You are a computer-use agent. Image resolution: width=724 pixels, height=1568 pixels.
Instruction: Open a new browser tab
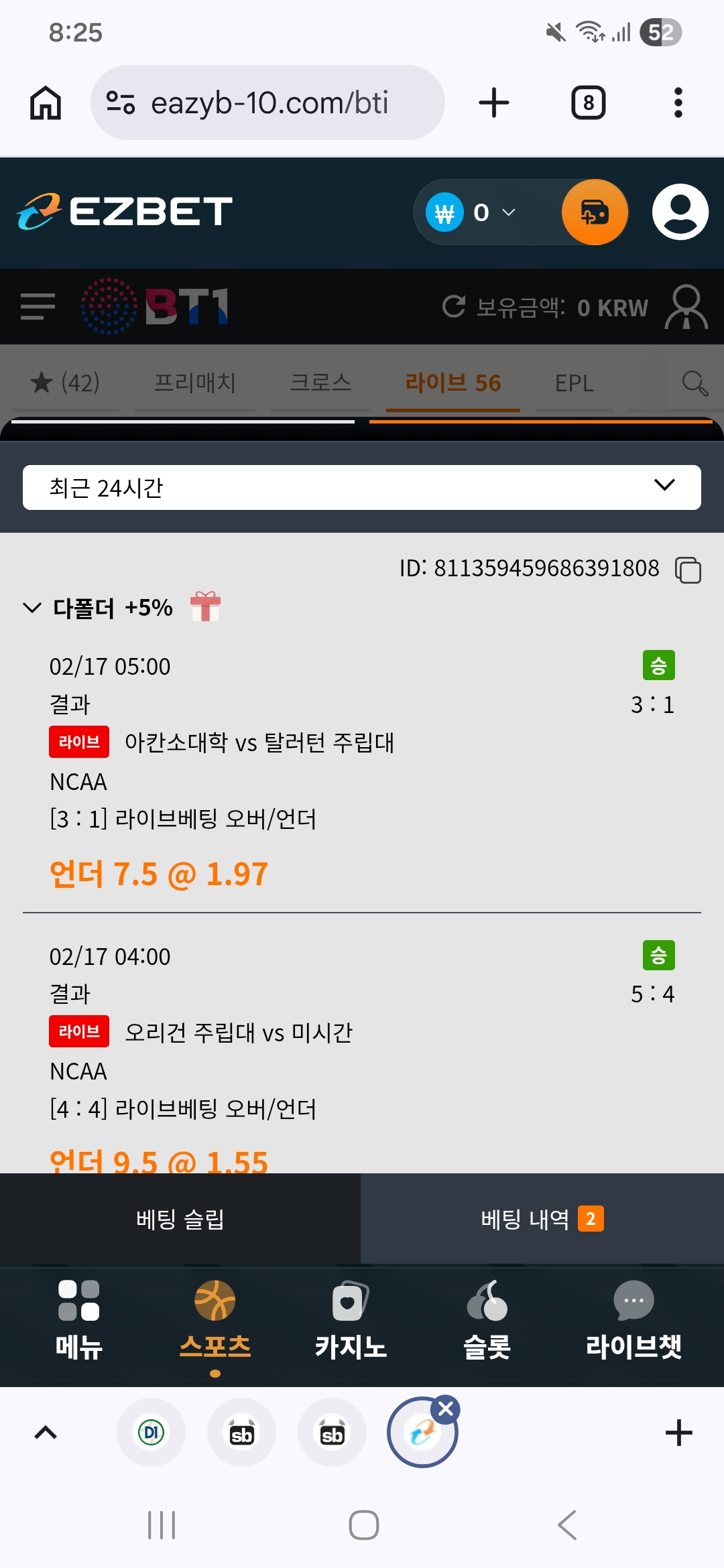(494, 103)
